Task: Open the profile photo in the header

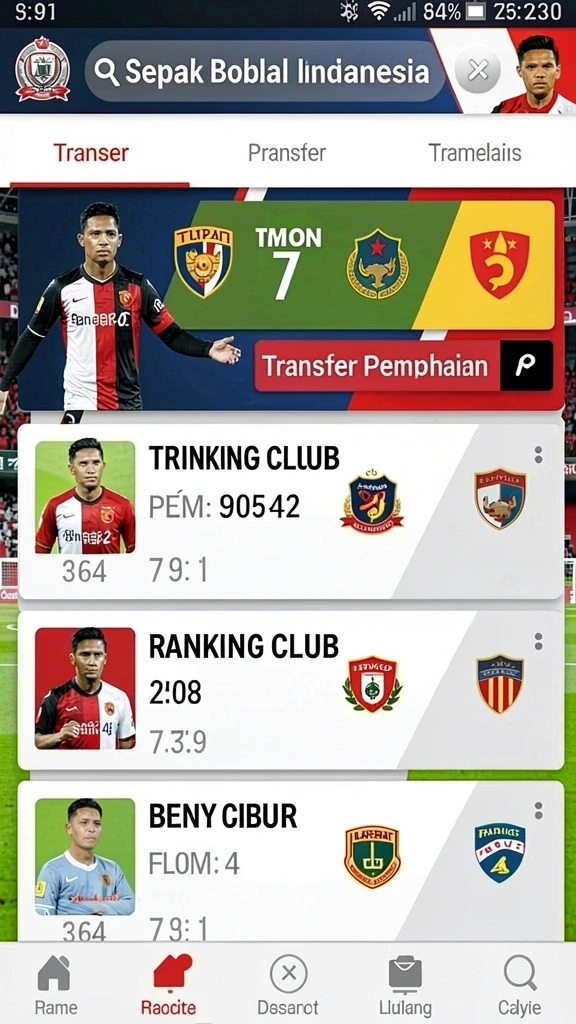Action: [x=537, y=71]
